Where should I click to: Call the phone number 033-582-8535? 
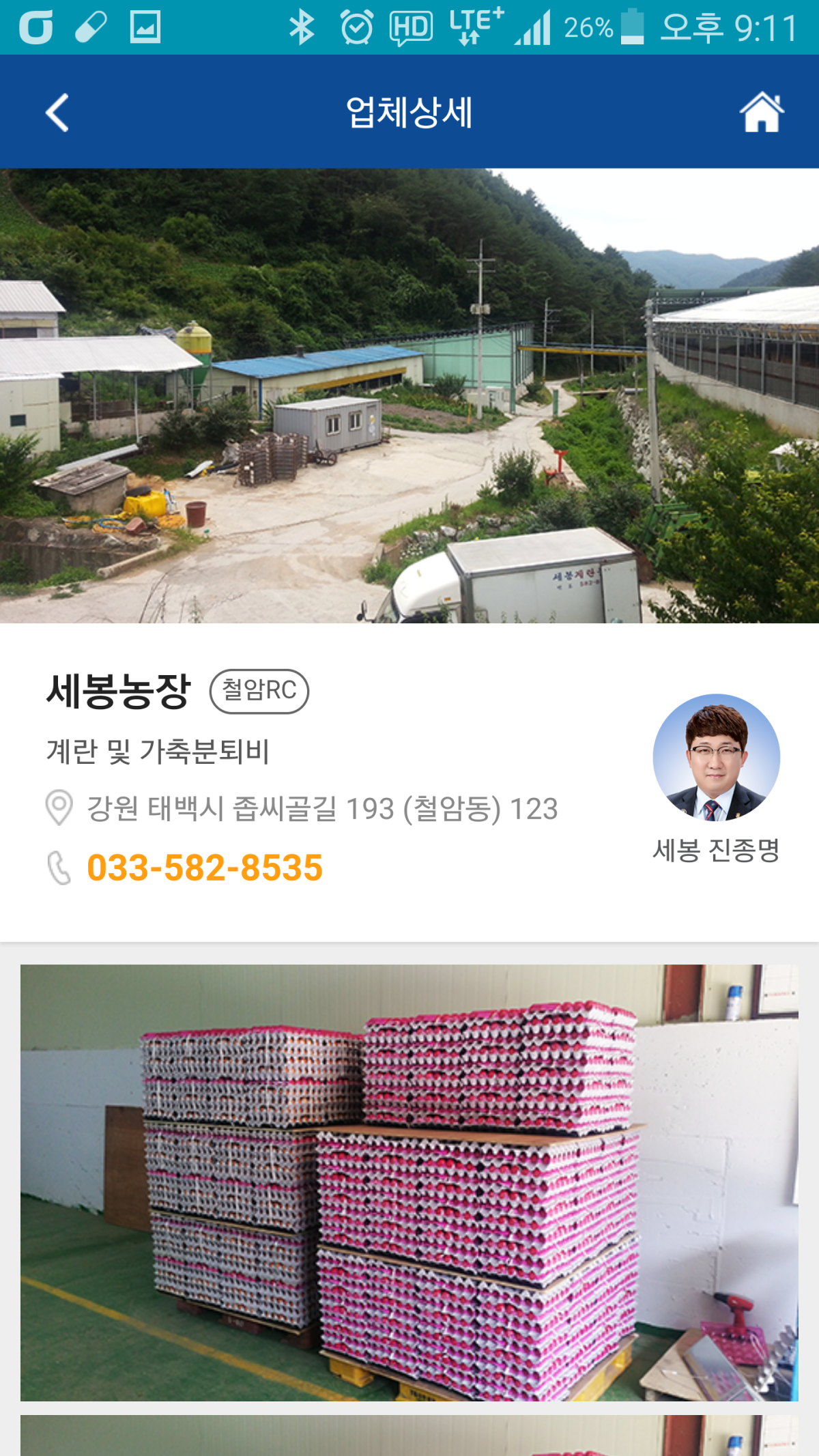pos(204,868)
